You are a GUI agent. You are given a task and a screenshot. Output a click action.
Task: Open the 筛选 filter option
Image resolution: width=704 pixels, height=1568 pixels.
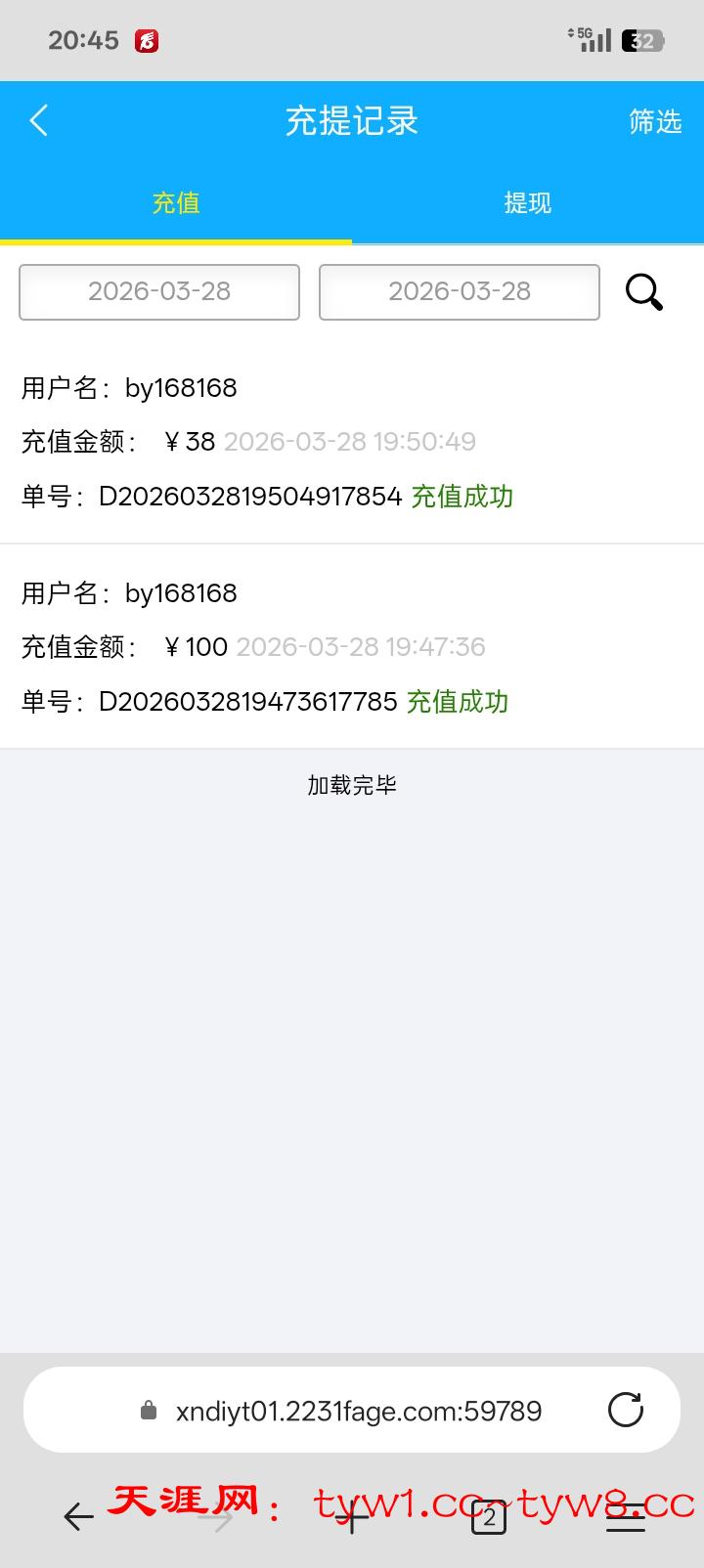pos(655,120)
